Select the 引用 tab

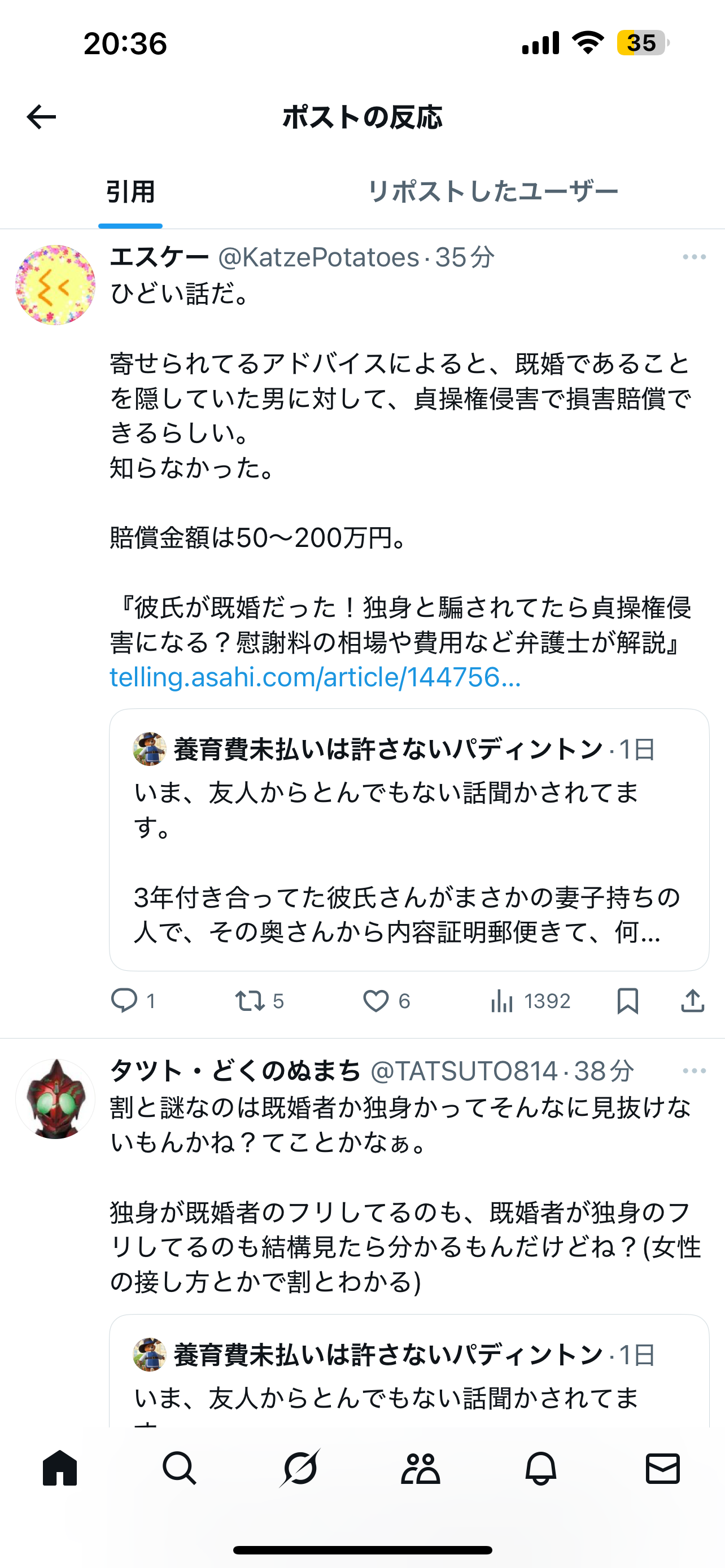pos(130,192)
